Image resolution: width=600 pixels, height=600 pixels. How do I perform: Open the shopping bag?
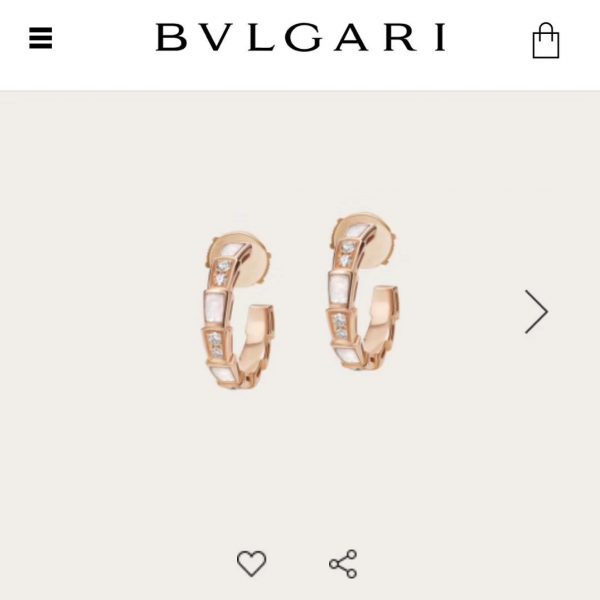coord(545,41)
